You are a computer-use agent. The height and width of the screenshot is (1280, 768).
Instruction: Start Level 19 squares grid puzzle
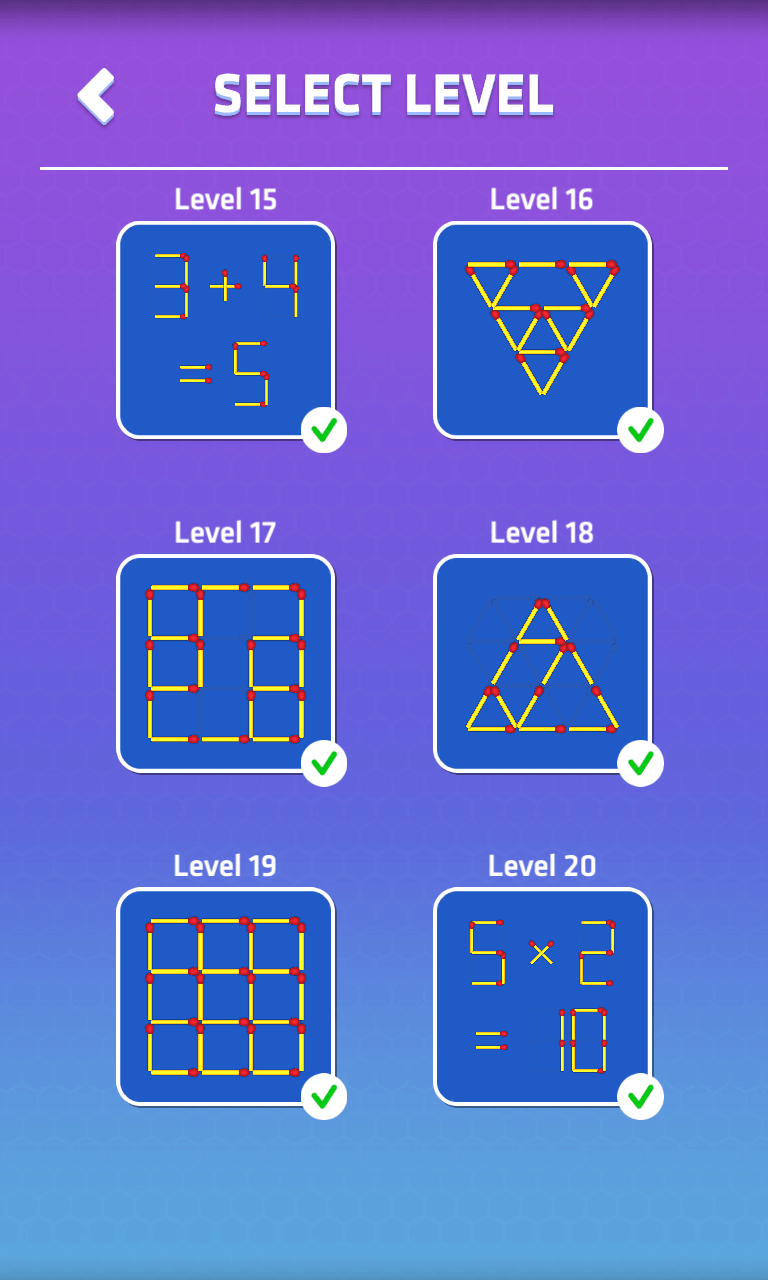225,996
